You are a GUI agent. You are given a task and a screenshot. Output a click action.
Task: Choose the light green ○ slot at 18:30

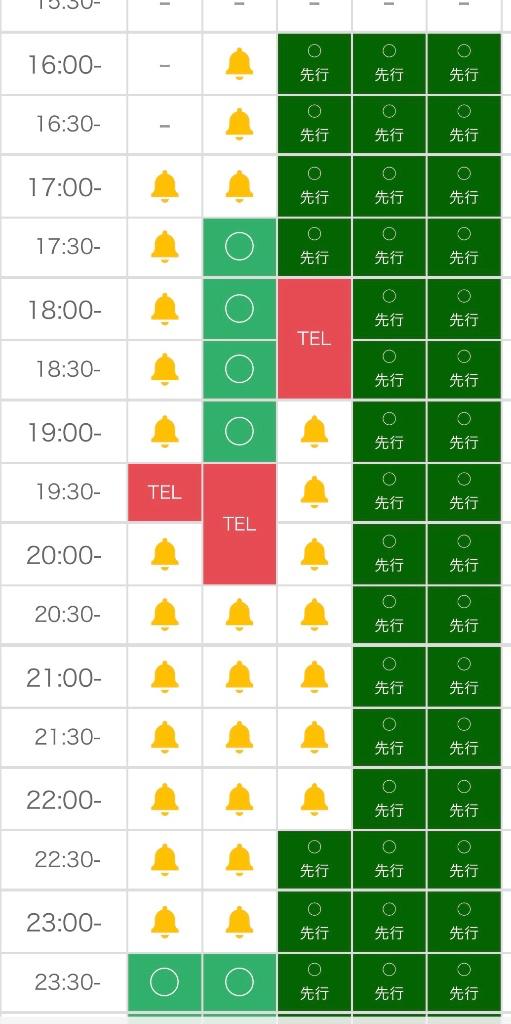coord(239,369)
